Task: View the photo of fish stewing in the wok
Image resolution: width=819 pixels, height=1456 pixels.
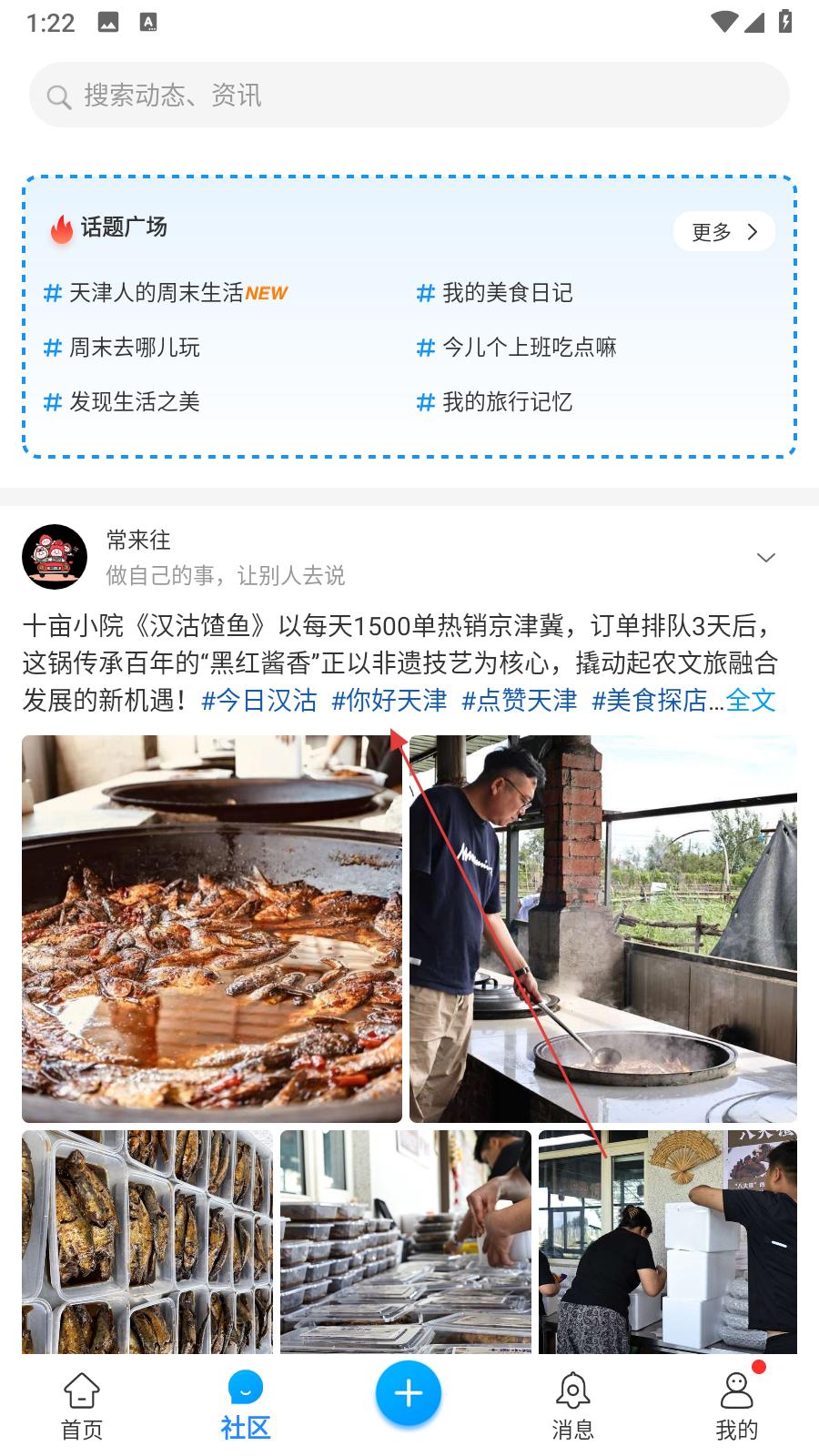Action: [x=211, y=928]
